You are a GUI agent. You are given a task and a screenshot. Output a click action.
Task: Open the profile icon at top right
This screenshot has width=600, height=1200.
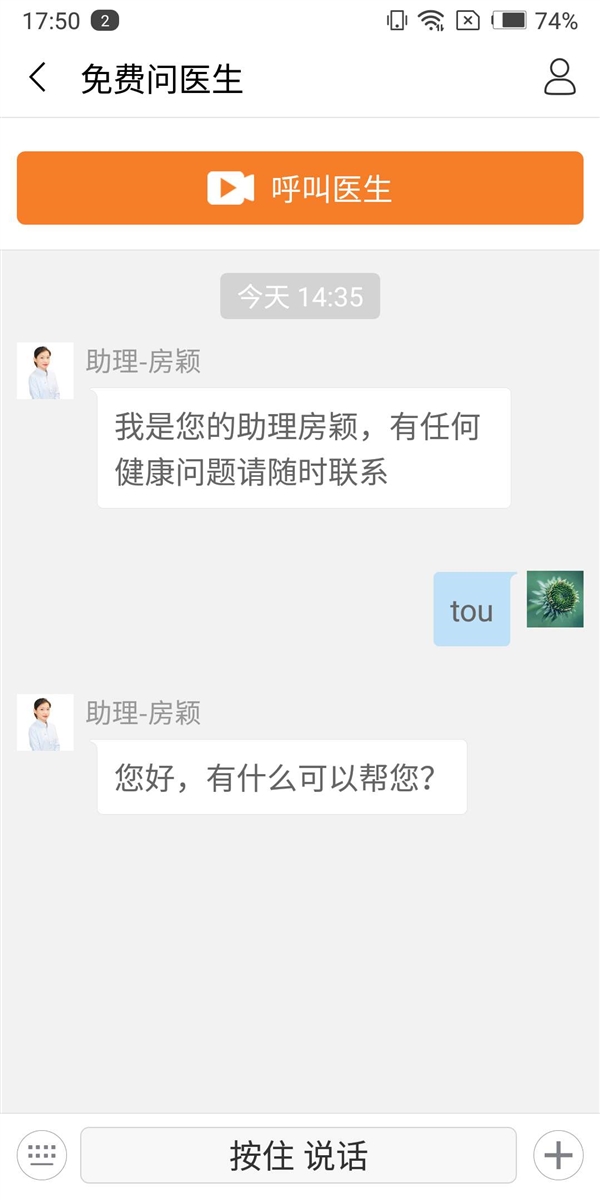click(x=560, y=78)
